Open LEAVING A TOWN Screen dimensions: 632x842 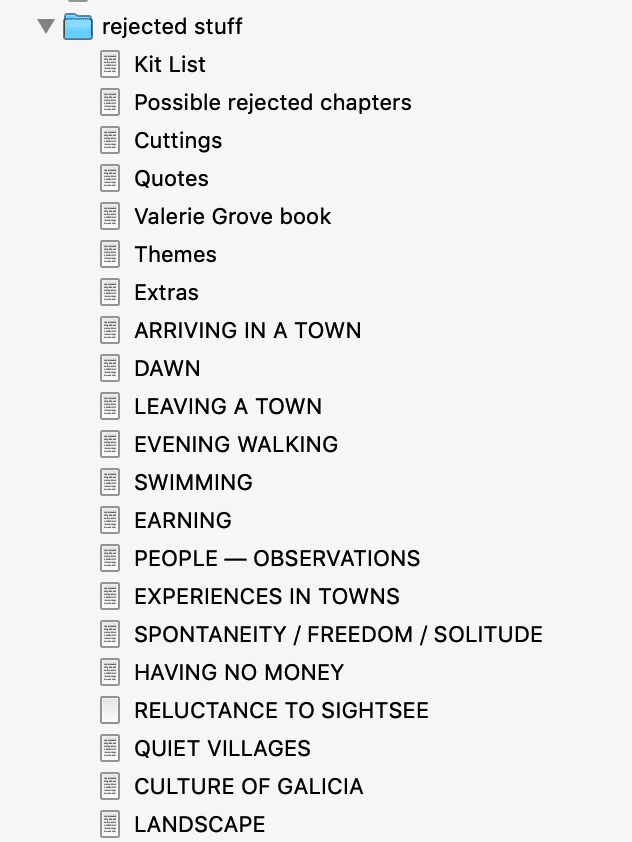click(x=228, y=407)
